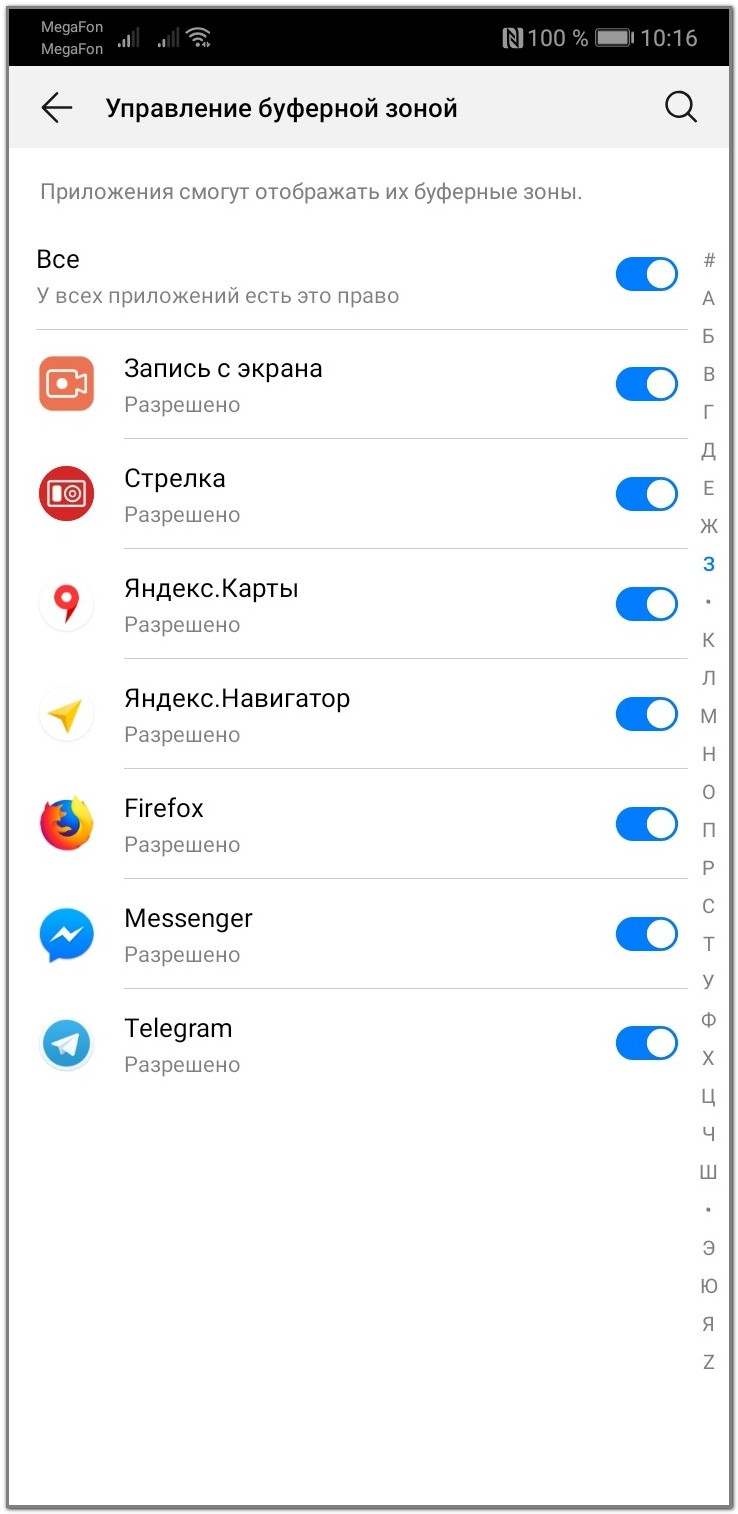Viewport: 738px width, 1514px height.
Task: Disable the Запись с экрана switch
Action: pos(646,384)
